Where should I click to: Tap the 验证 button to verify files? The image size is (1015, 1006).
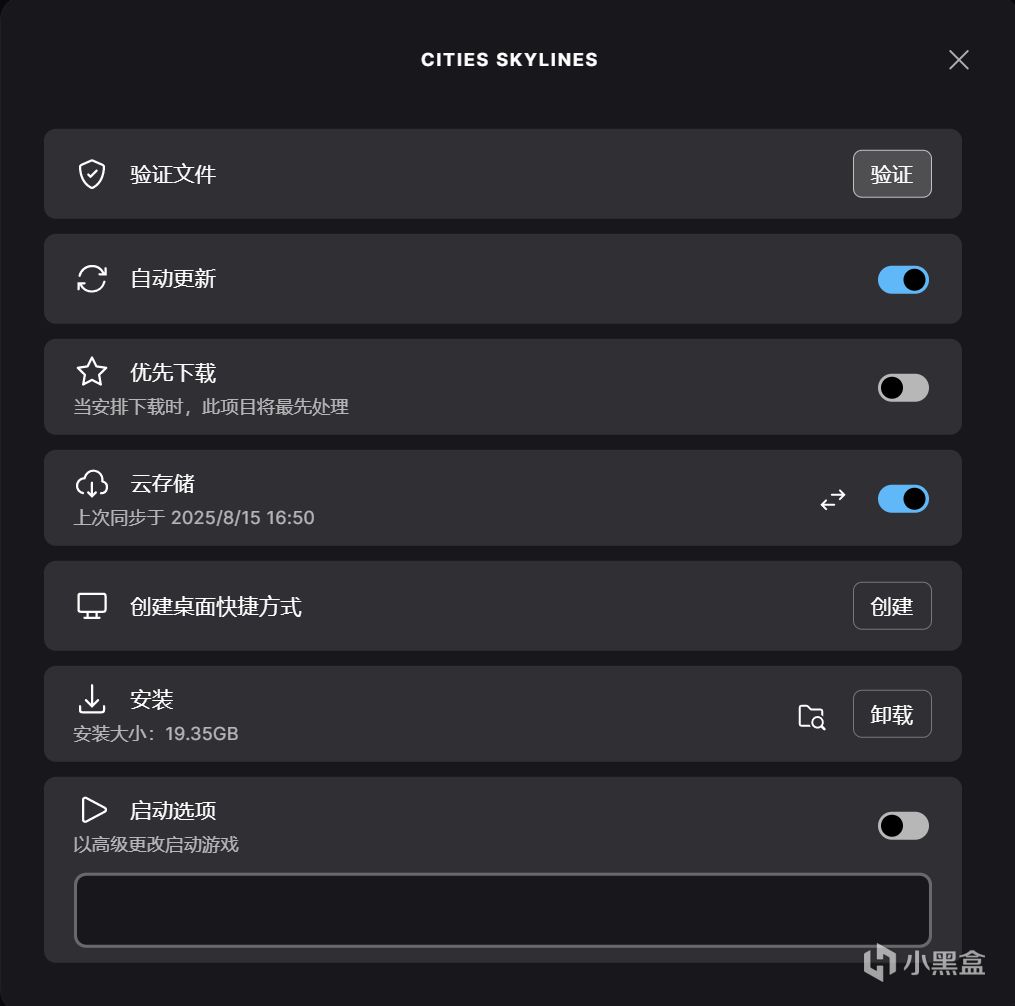892,173
